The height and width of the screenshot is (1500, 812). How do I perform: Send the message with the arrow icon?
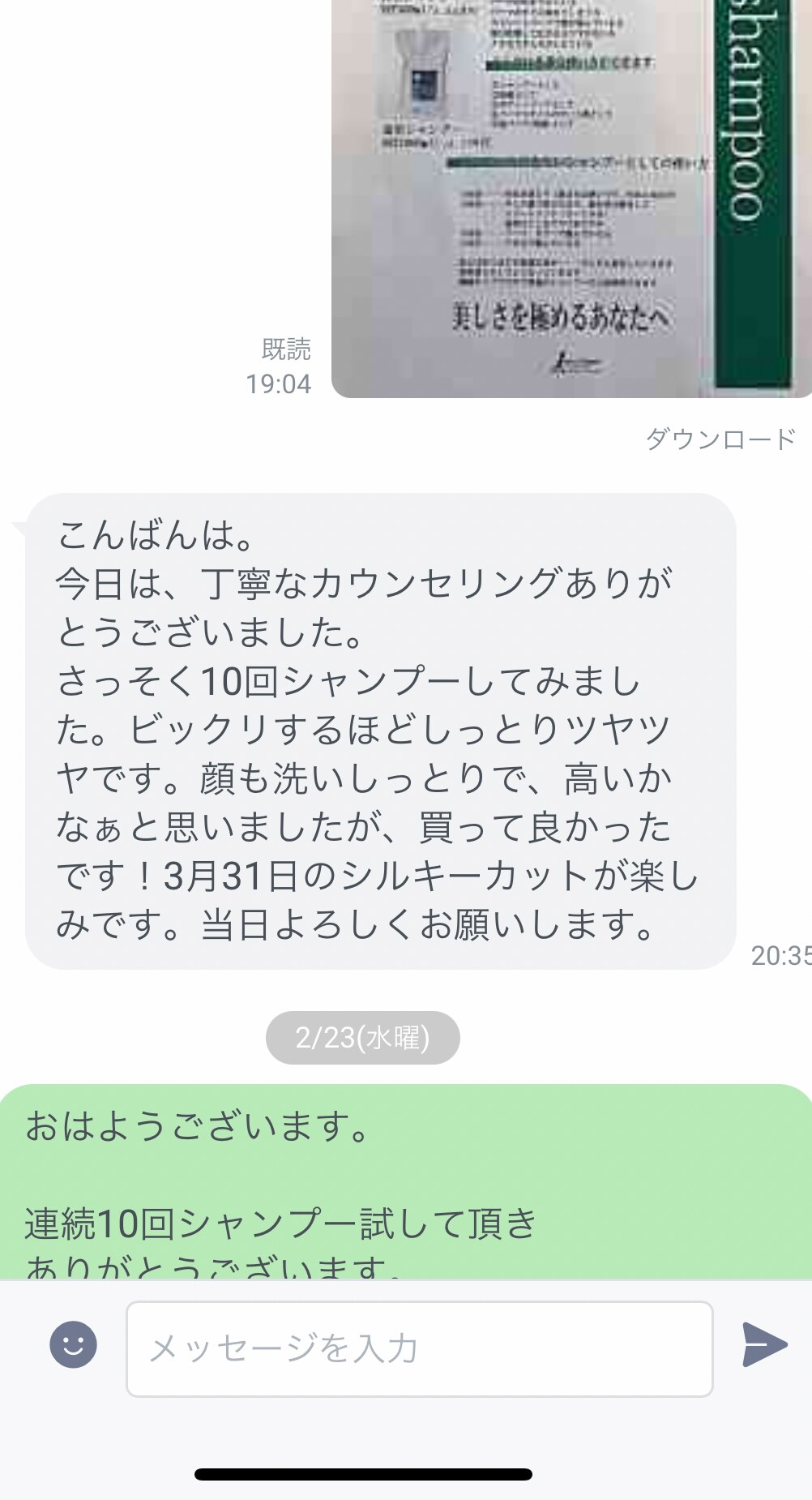point(763,1344)
